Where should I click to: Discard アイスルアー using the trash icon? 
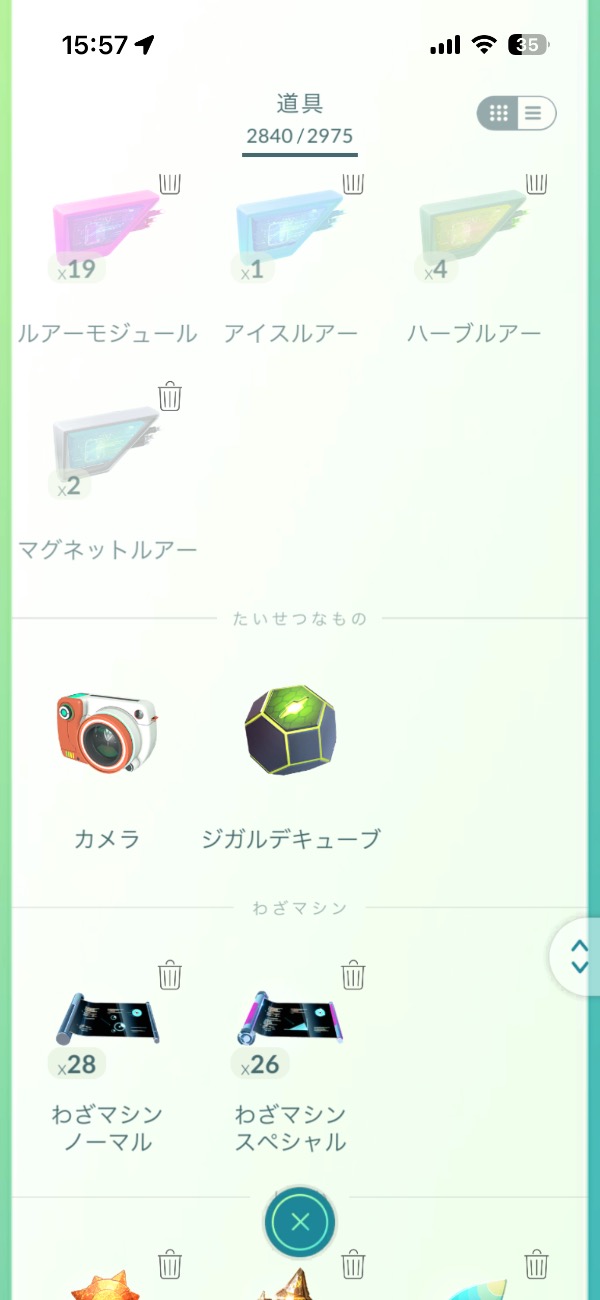353,183
